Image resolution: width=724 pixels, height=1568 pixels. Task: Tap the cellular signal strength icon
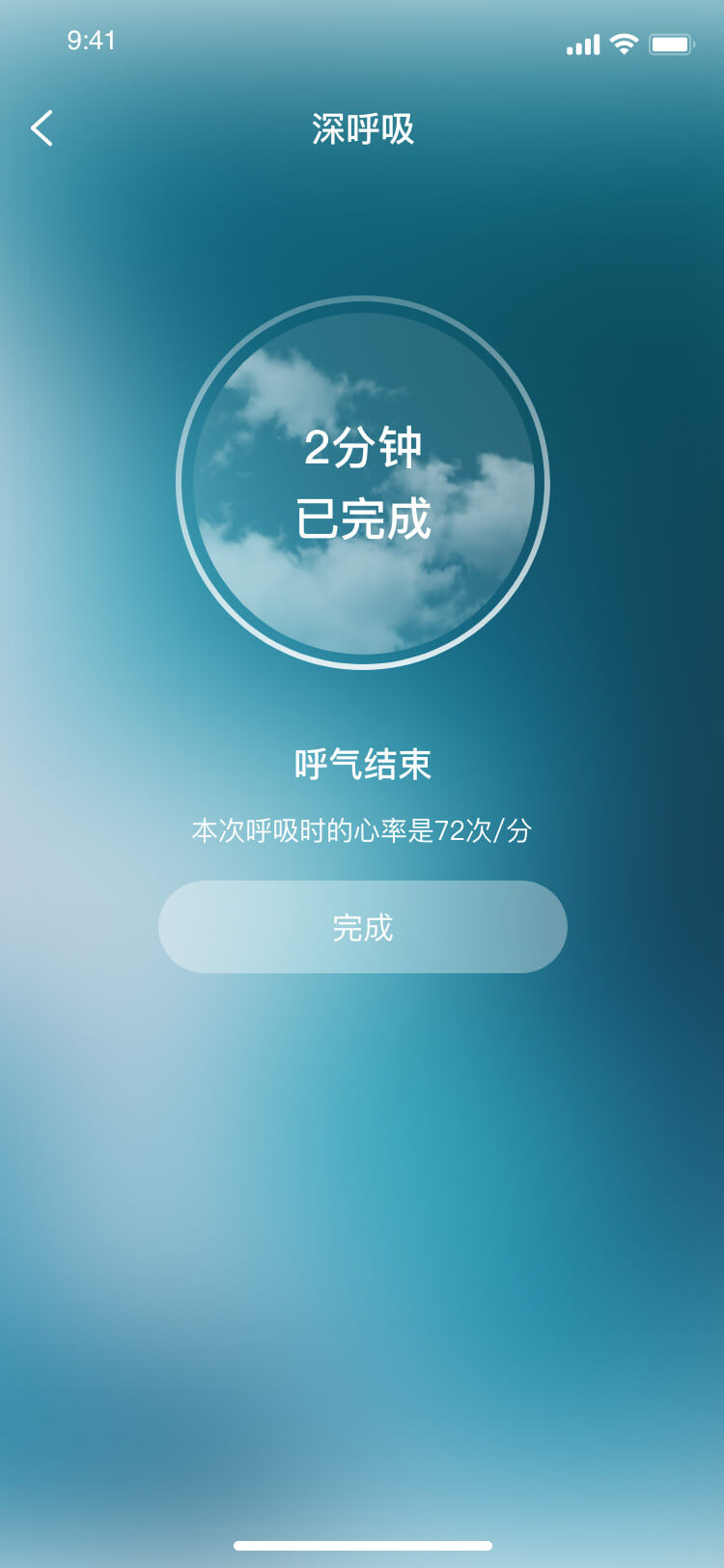pos(580,43)
